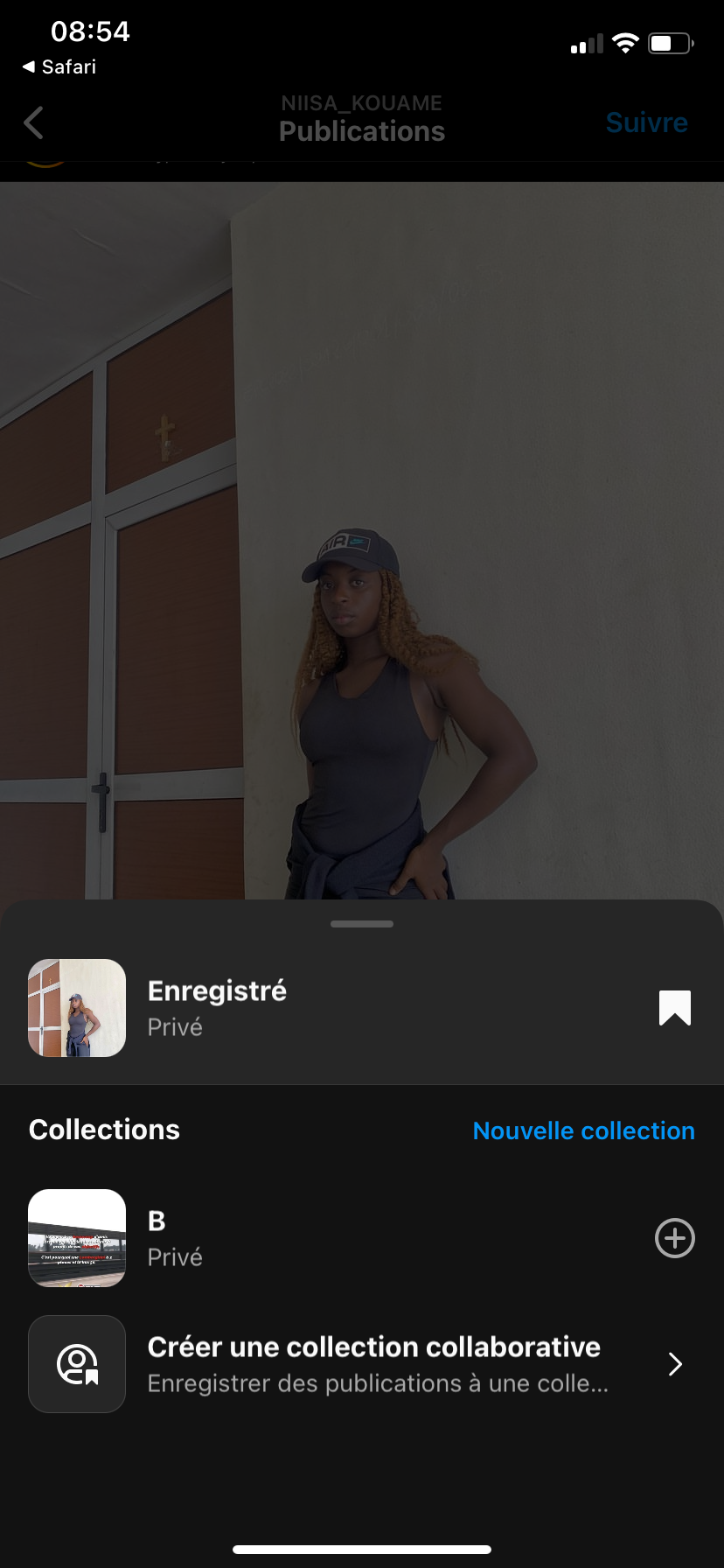Return to Safari from the status bar
The image size is (724, 1568).
point(59,67)
